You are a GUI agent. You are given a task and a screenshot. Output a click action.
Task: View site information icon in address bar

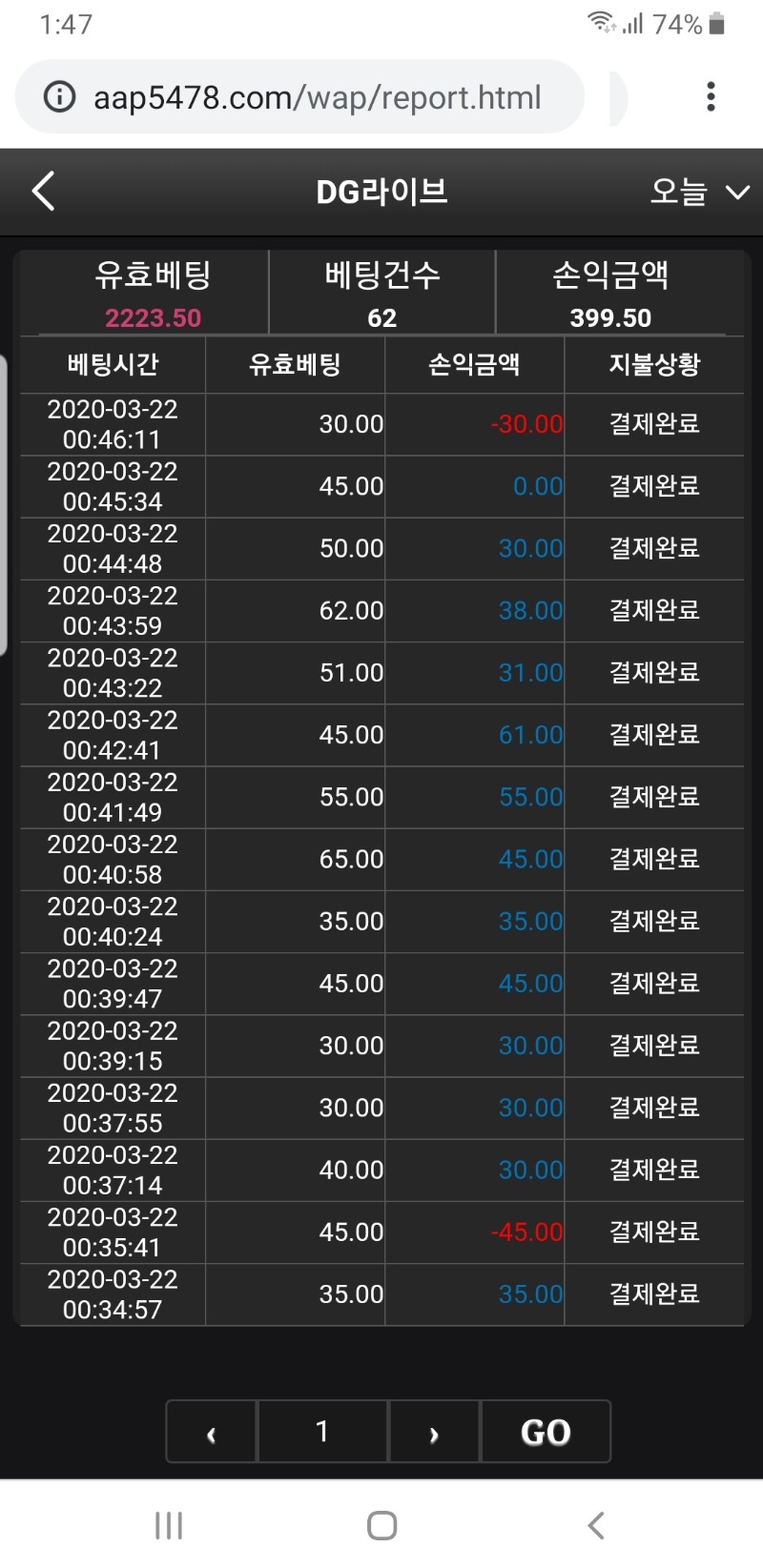coord(60,97)
